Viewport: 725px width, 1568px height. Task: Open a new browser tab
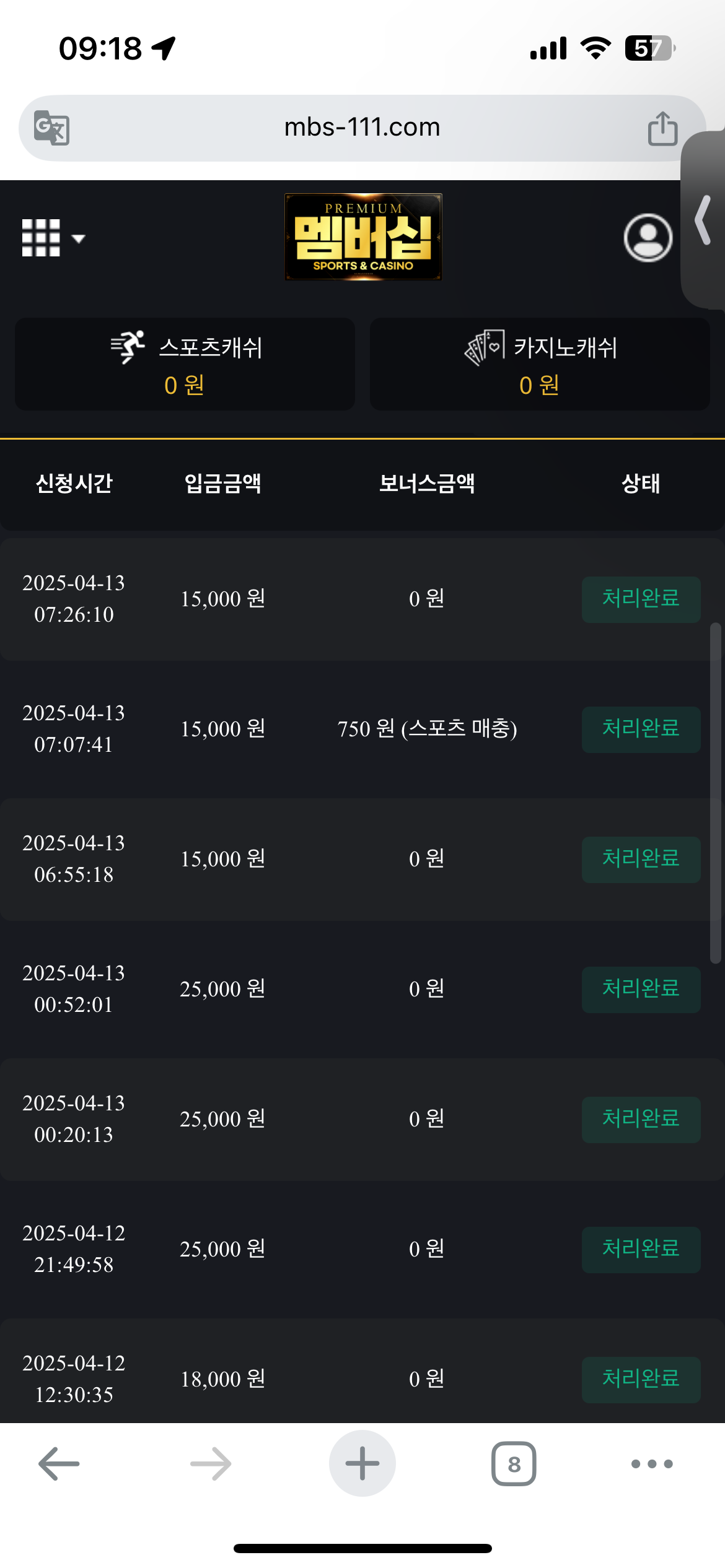(x=362, y=1463)
